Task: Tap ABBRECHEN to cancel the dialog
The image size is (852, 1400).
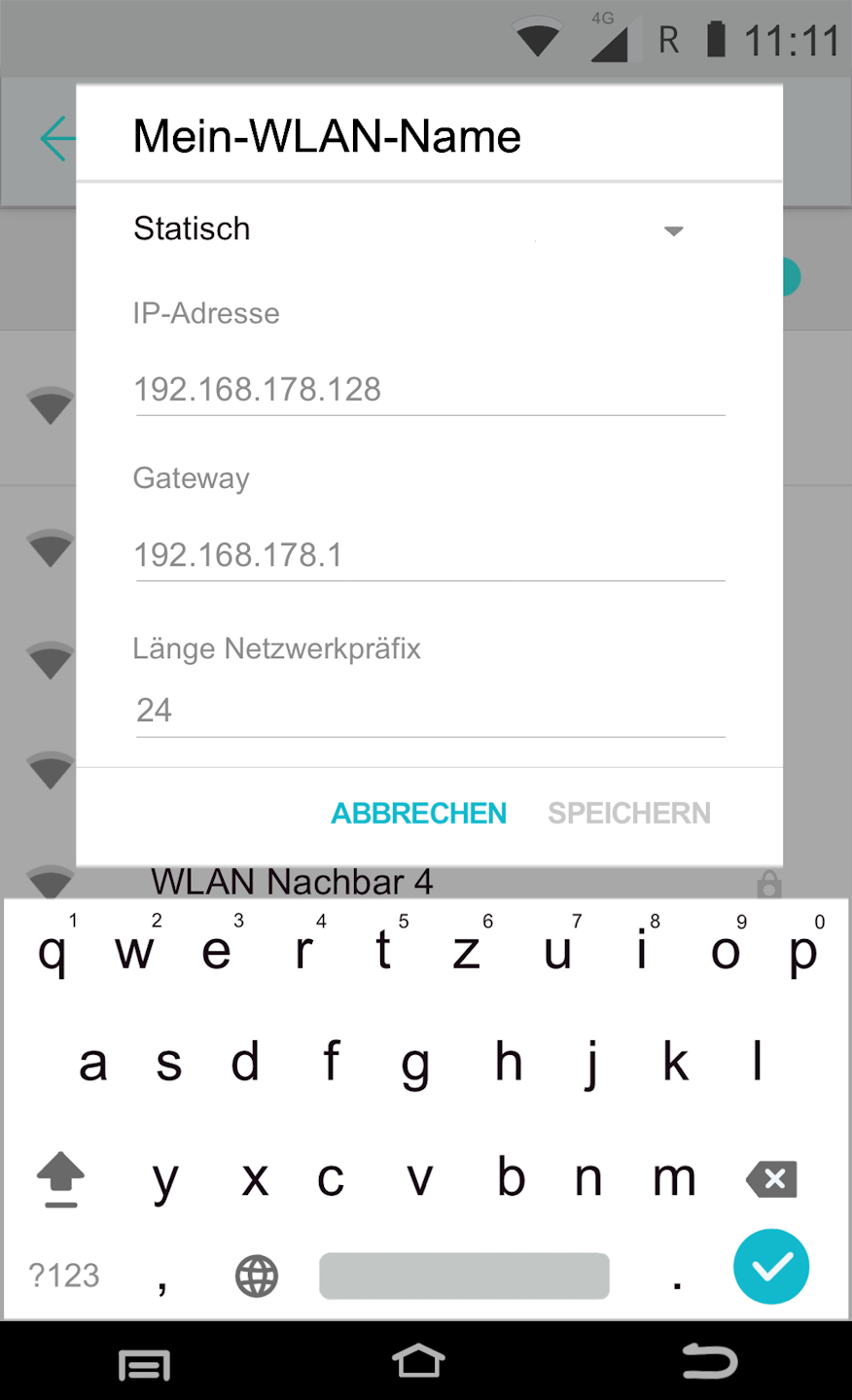Action: (418, 813)
